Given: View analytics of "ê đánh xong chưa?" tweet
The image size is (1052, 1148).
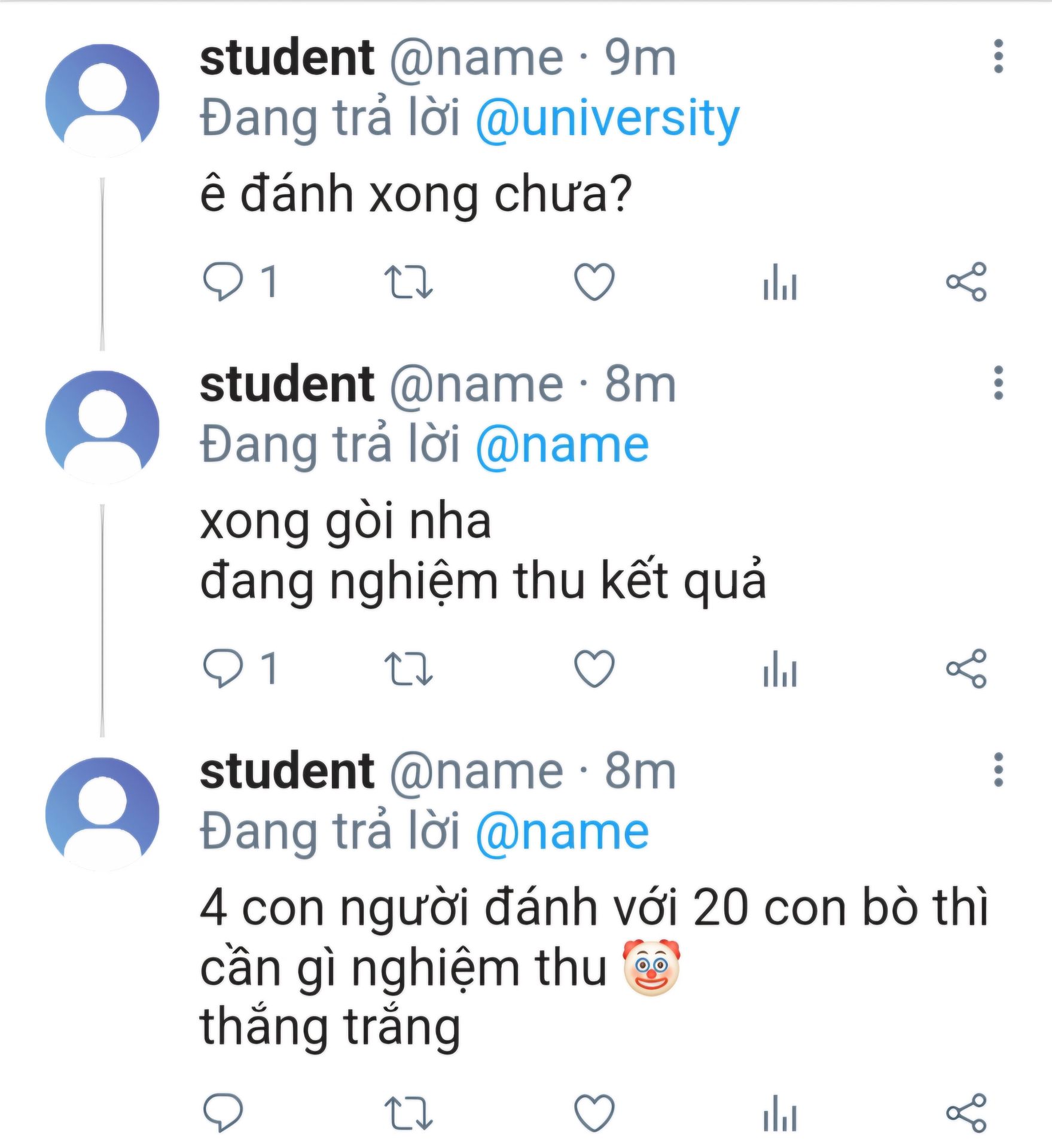Looking at the screenshot, I should pos(779,282).
